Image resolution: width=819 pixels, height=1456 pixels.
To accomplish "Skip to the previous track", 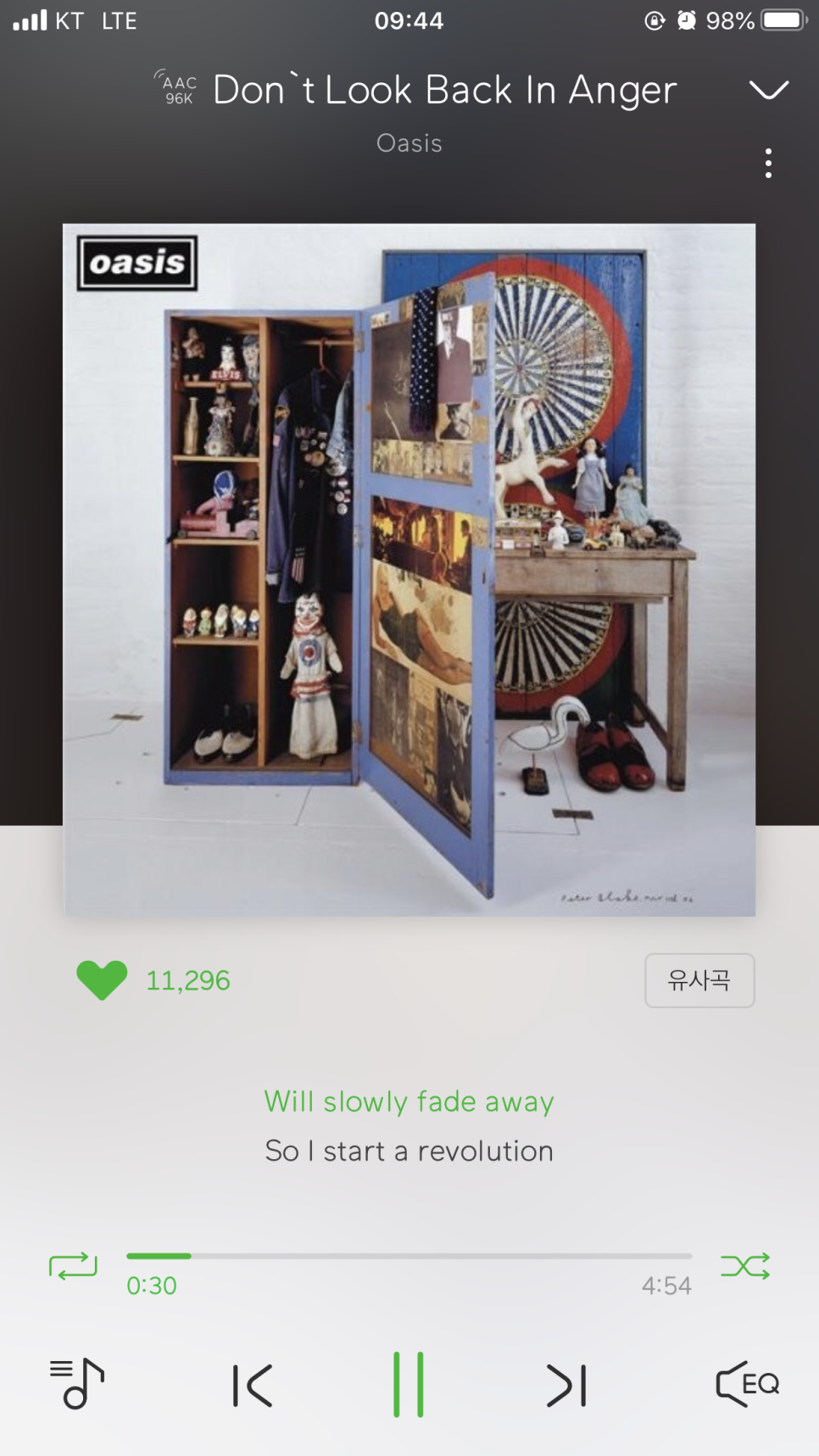I will [253, 1385].
